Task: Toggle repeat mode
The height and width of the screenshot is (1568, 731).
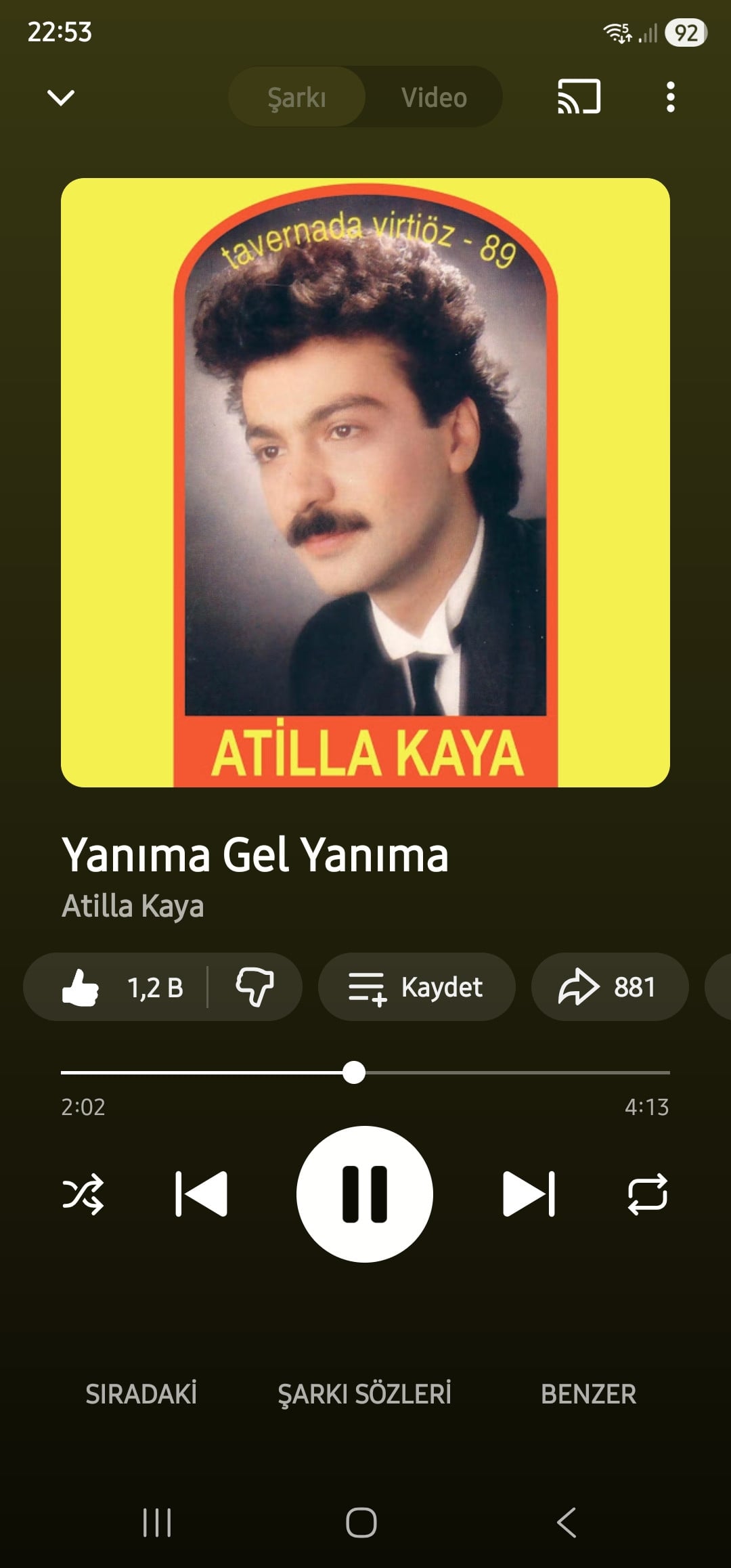Action: point(648,1194)
